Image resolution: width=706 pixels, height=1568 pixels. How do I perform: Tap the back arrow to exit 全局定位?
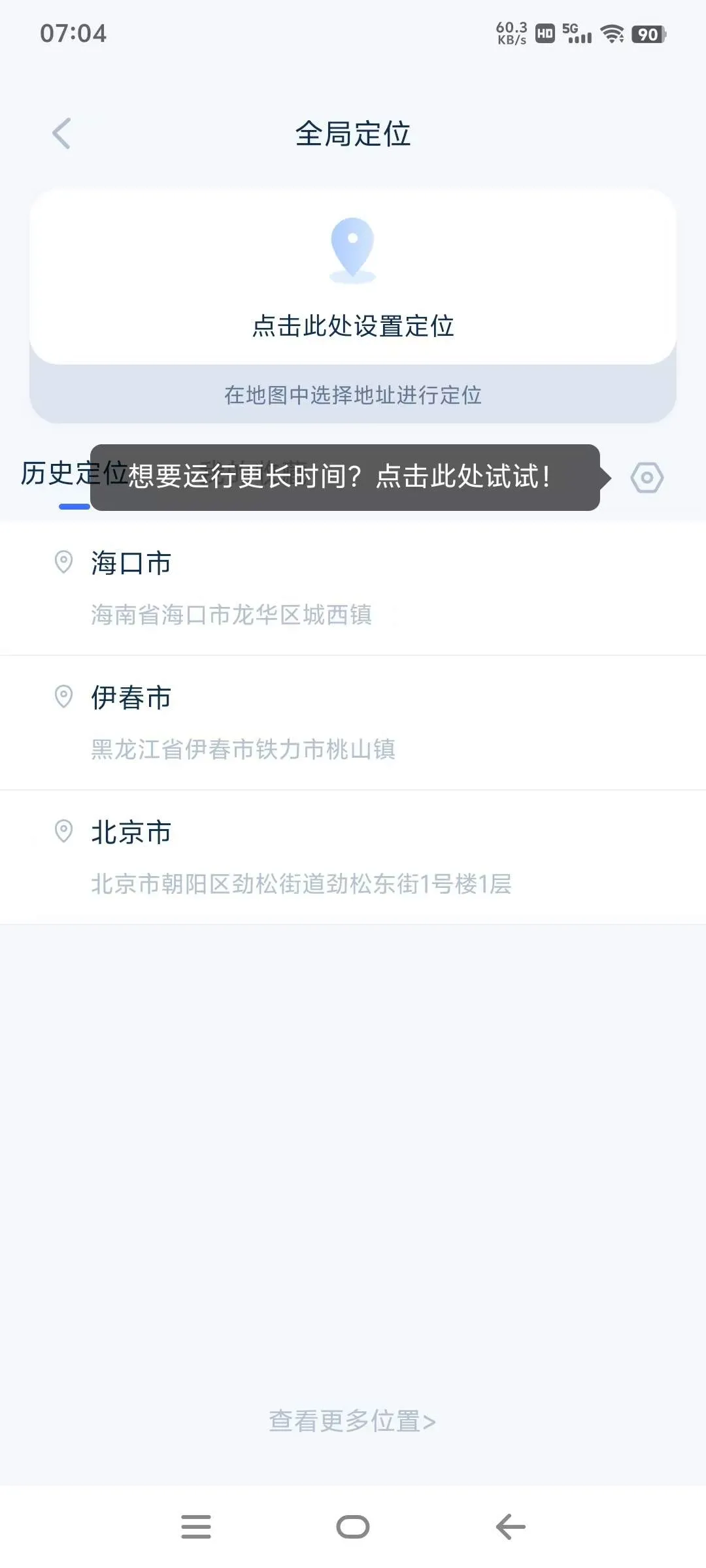61,133
